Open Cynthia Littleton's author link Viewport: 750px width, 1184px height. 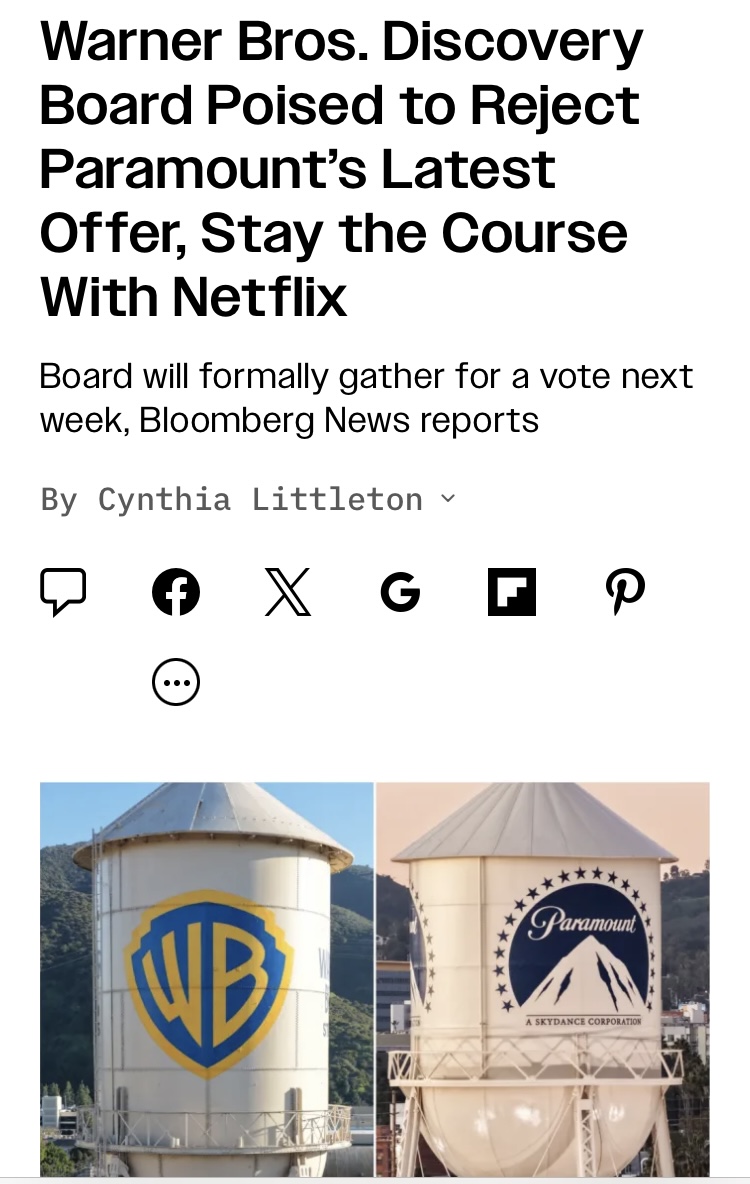260,500
